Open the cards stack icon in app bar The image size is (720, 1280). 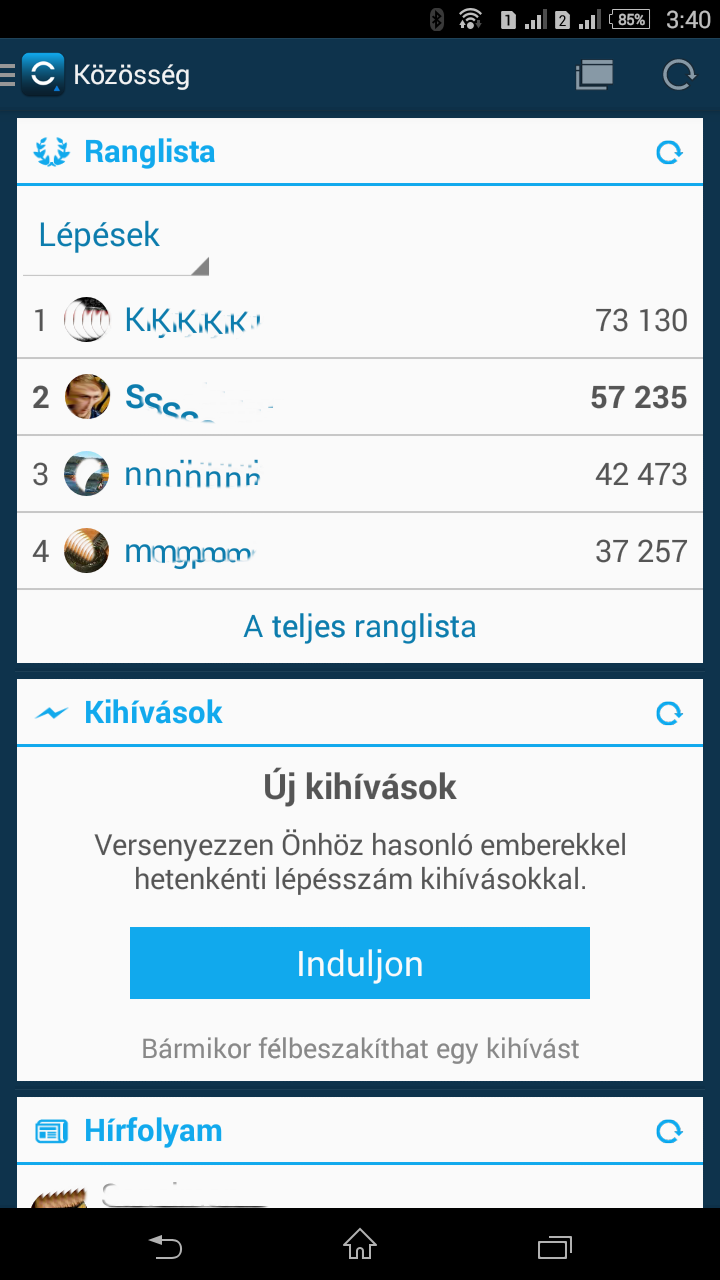point(594,75)
